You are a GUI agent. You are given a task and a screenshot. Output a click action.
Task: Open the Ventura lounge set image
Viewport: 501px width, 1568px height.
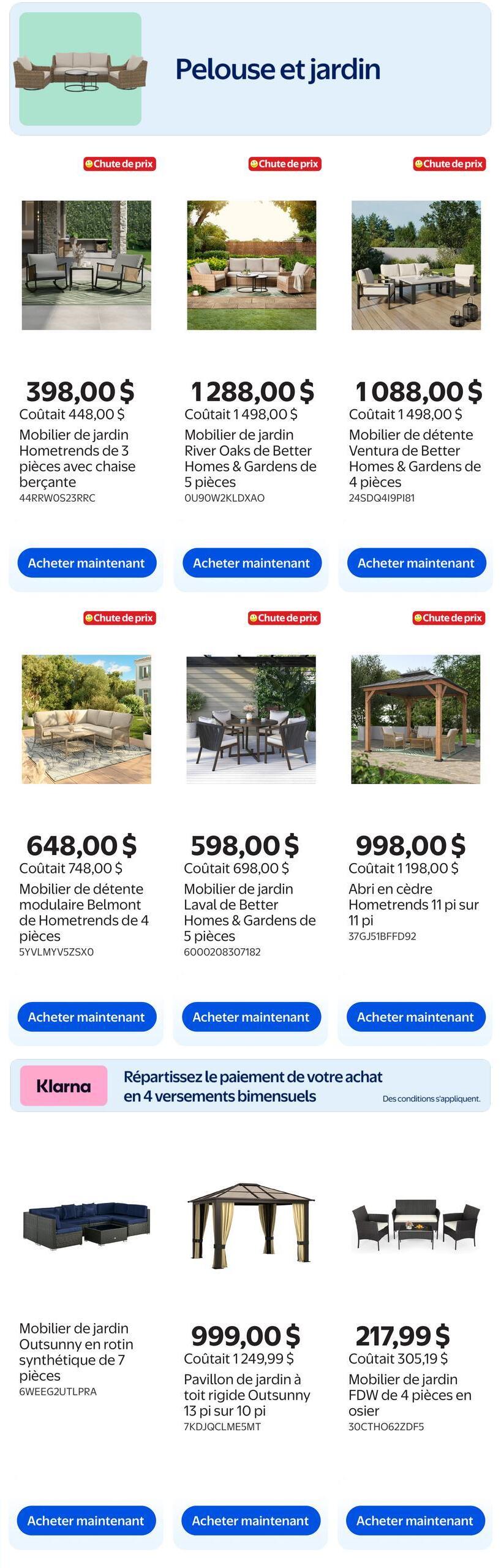tap(416, 265)
